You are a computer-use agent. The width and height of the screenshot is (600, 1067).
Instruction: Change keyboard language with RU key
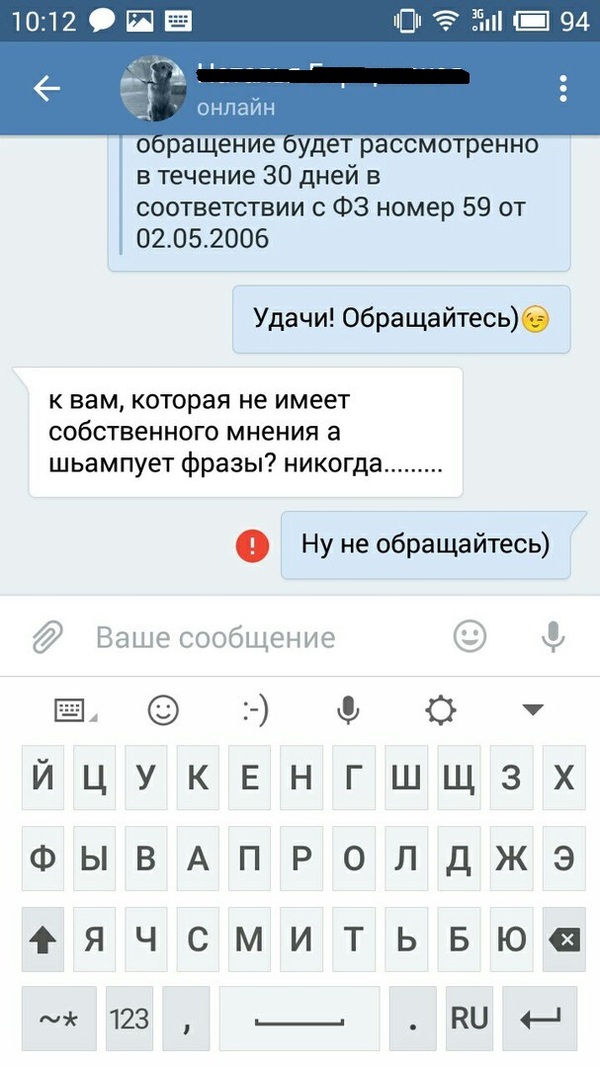pos(469,1019)
